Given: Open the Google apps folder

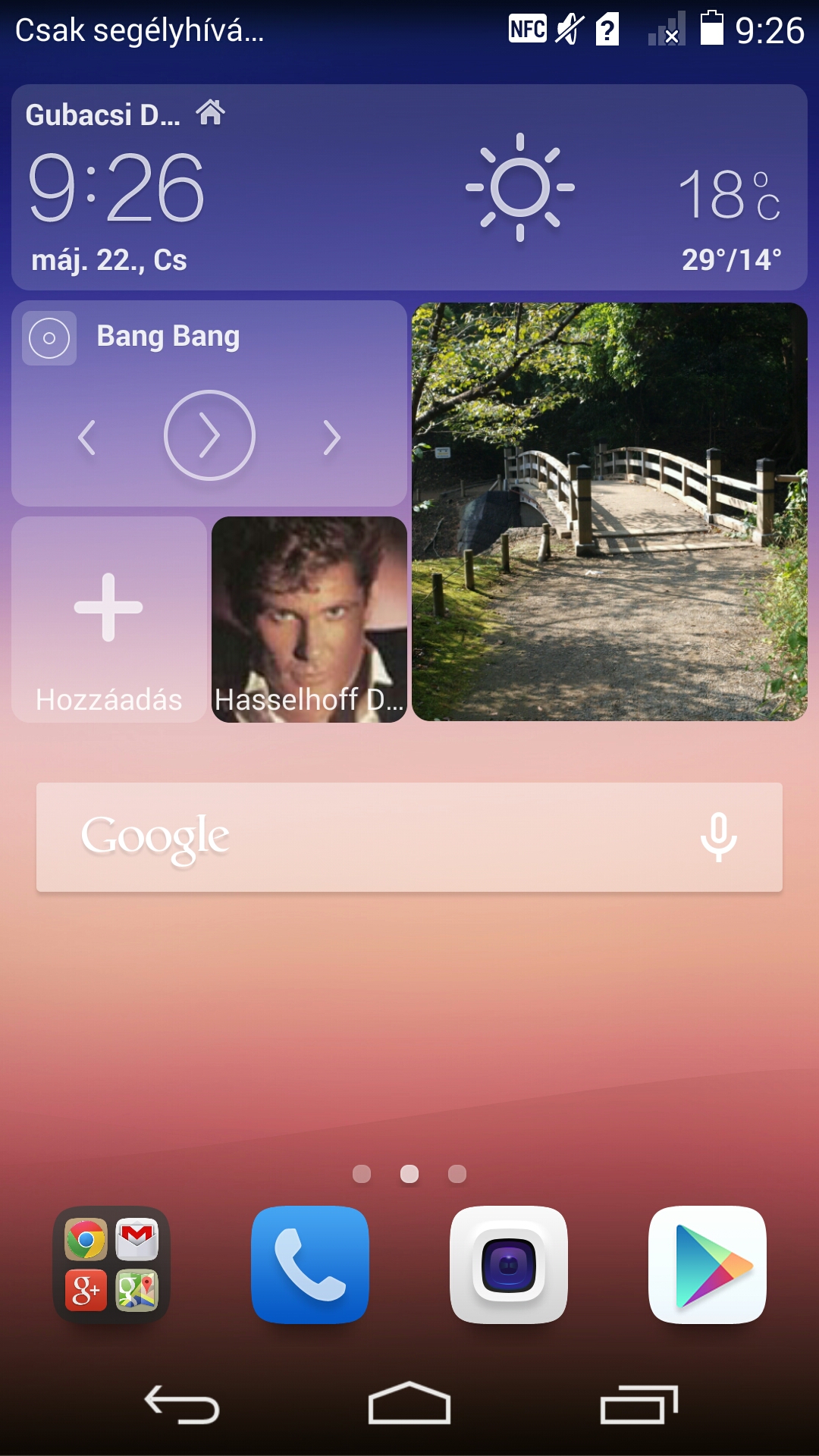Looking at the screenshot, I should [x=111, y=1265].
